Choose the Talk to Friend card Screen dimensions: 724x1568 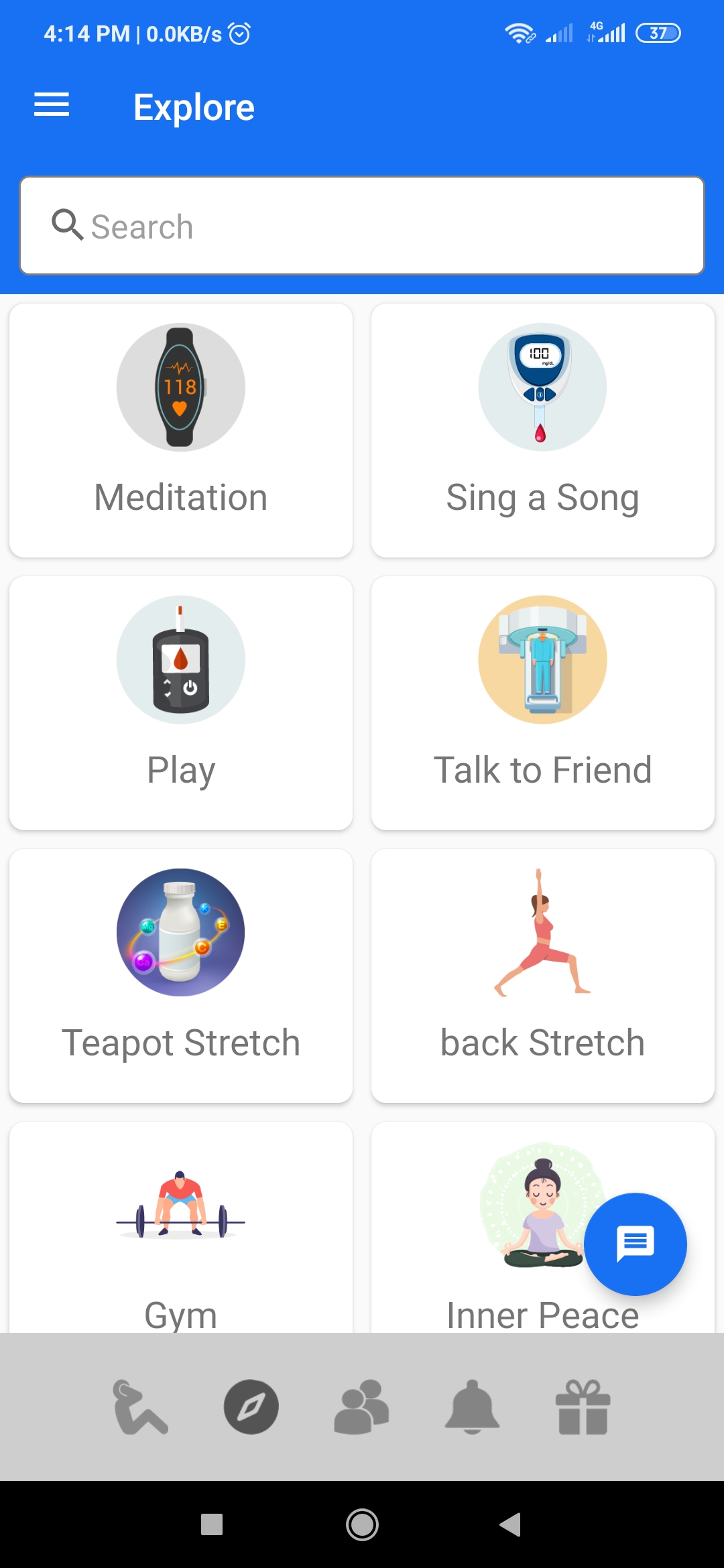pos(542,703)
